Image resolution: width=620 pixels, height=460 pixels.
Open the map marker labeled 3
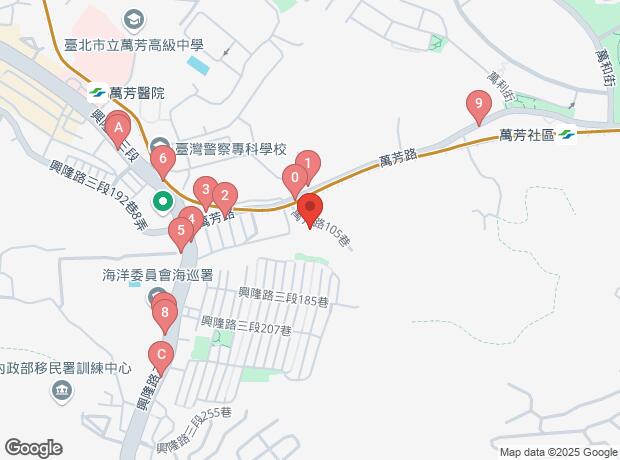point(205,190)
